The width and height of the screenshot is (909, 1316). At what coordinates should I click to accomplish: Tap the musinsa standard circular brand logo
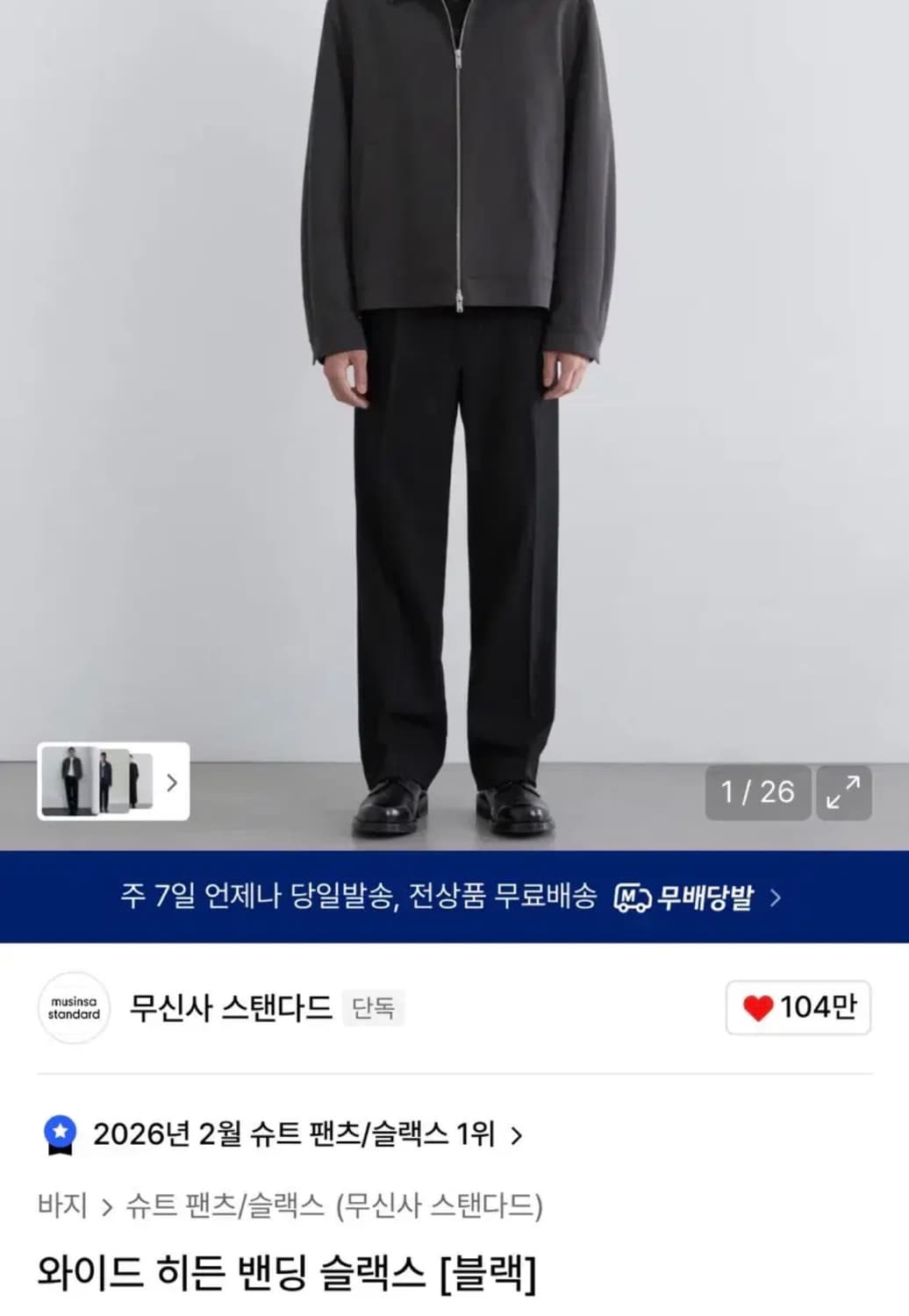(75, 1007)
